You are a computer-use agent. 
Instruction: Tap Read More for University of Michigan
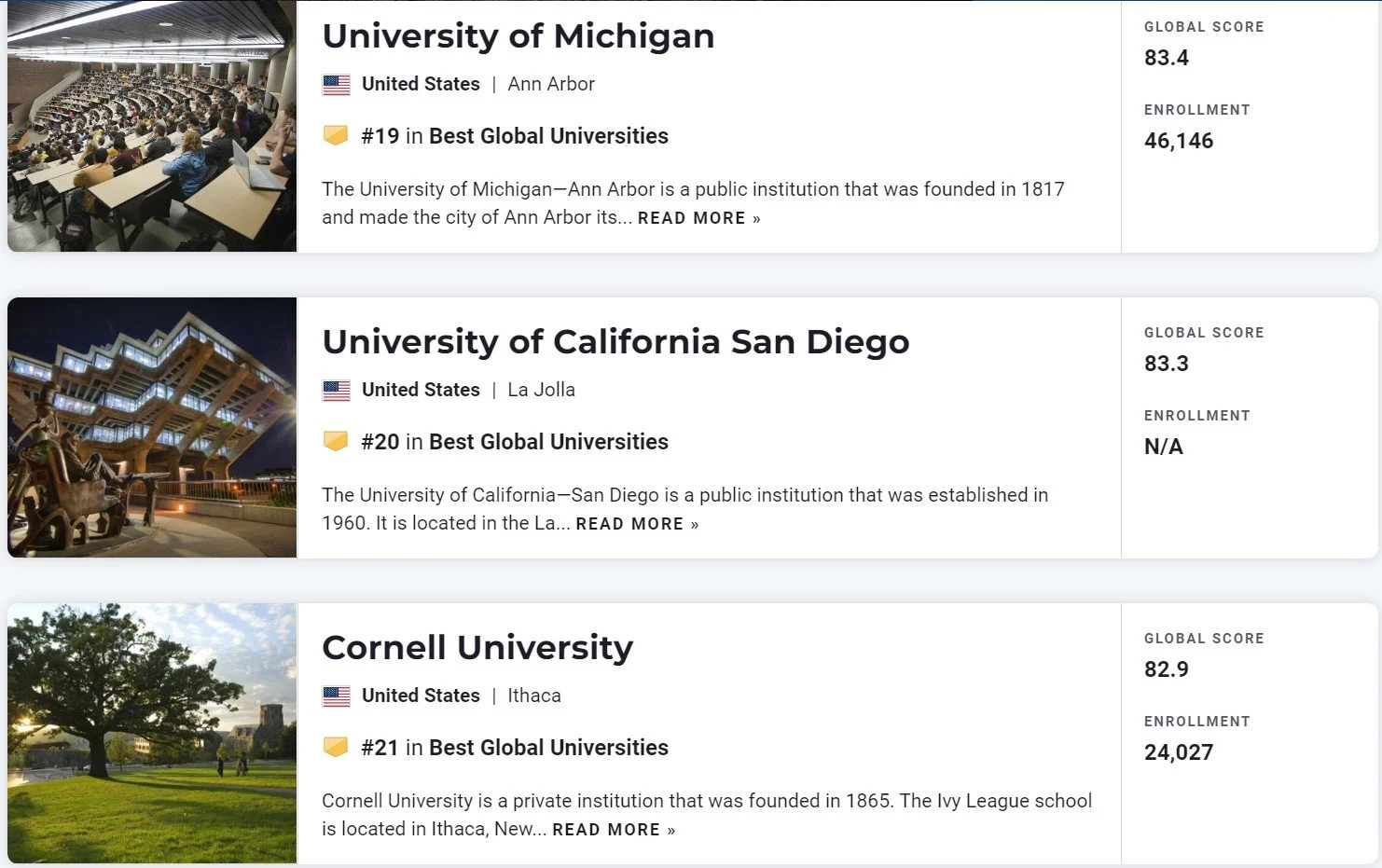pos(698,218)
